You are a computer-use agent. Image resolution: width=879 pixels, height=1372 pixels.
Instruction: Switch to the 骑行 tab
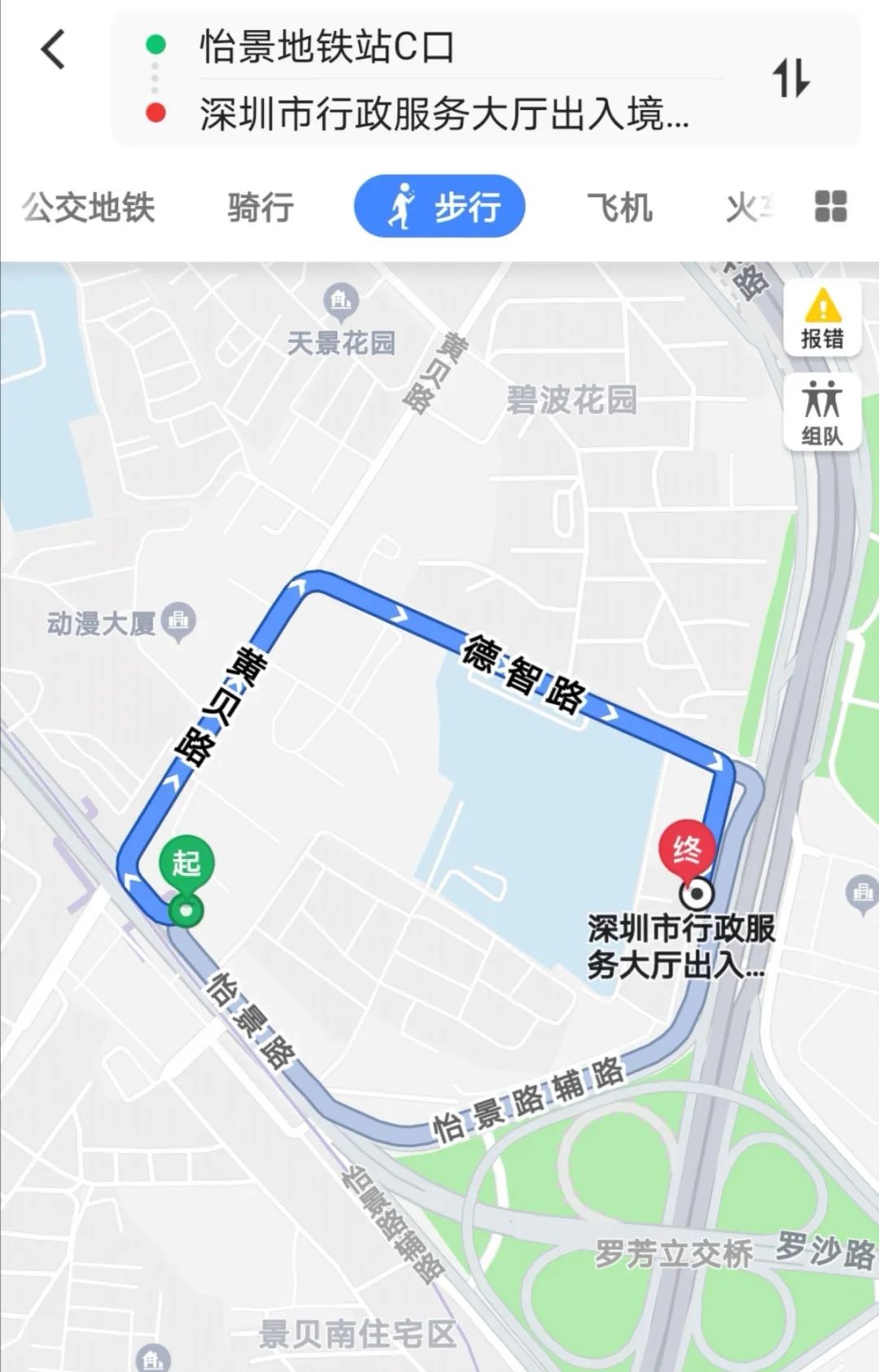[x=260, y=208]
